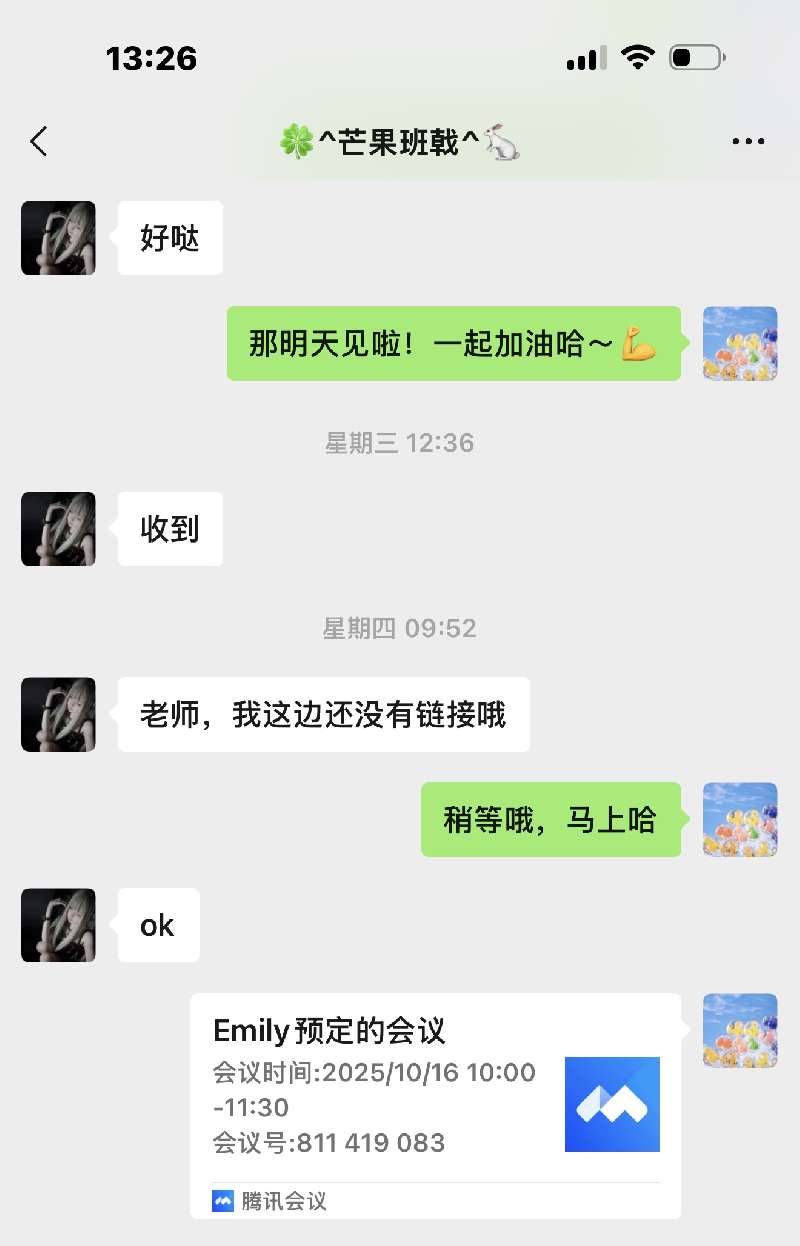The image size is (800, 1246).
Task: Open my avatar beside the 稍等哦 message
Action: click(x=740, y=819)
